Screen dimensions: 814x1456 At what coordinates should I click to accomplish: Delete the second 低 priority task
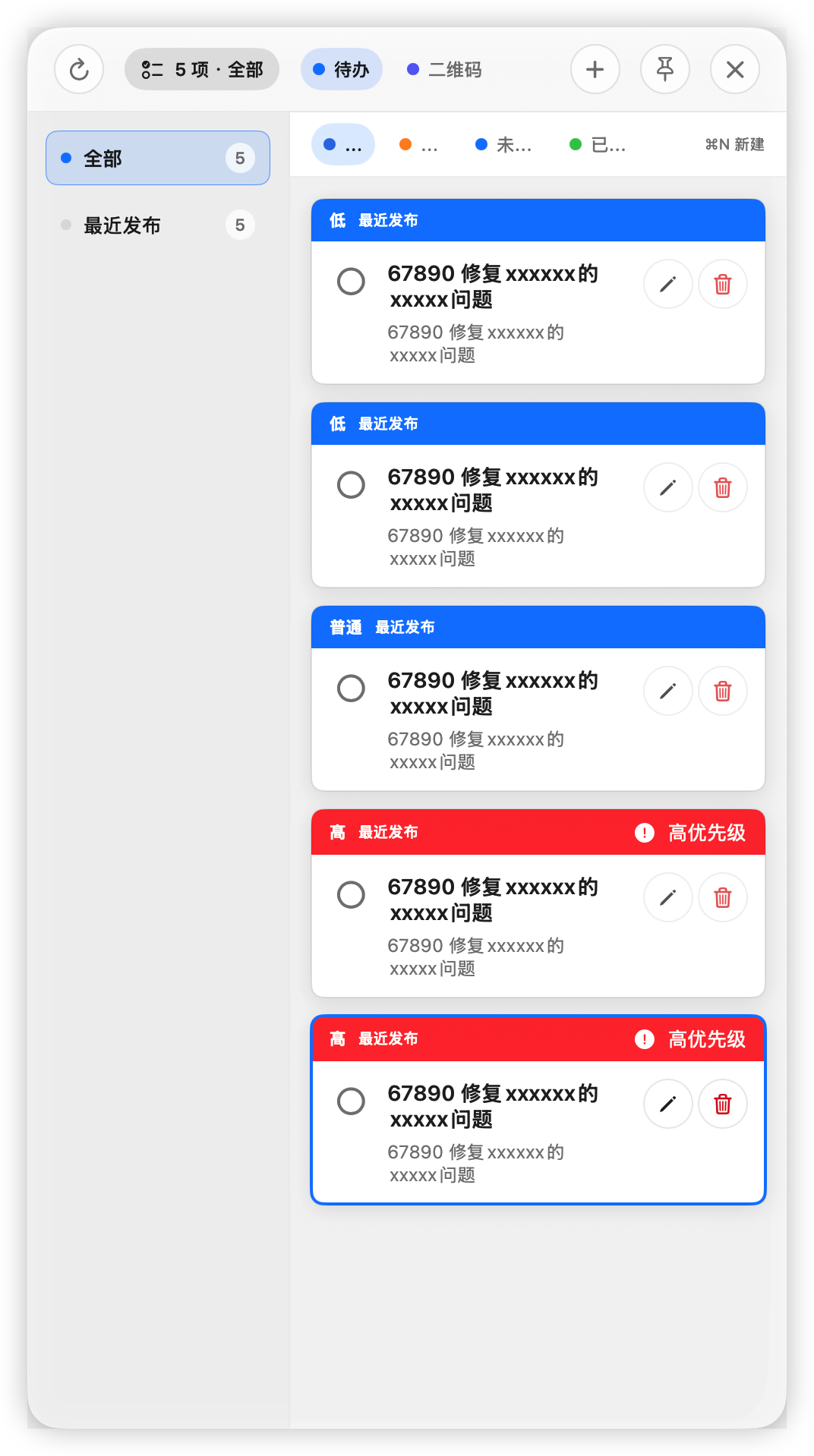723,487
